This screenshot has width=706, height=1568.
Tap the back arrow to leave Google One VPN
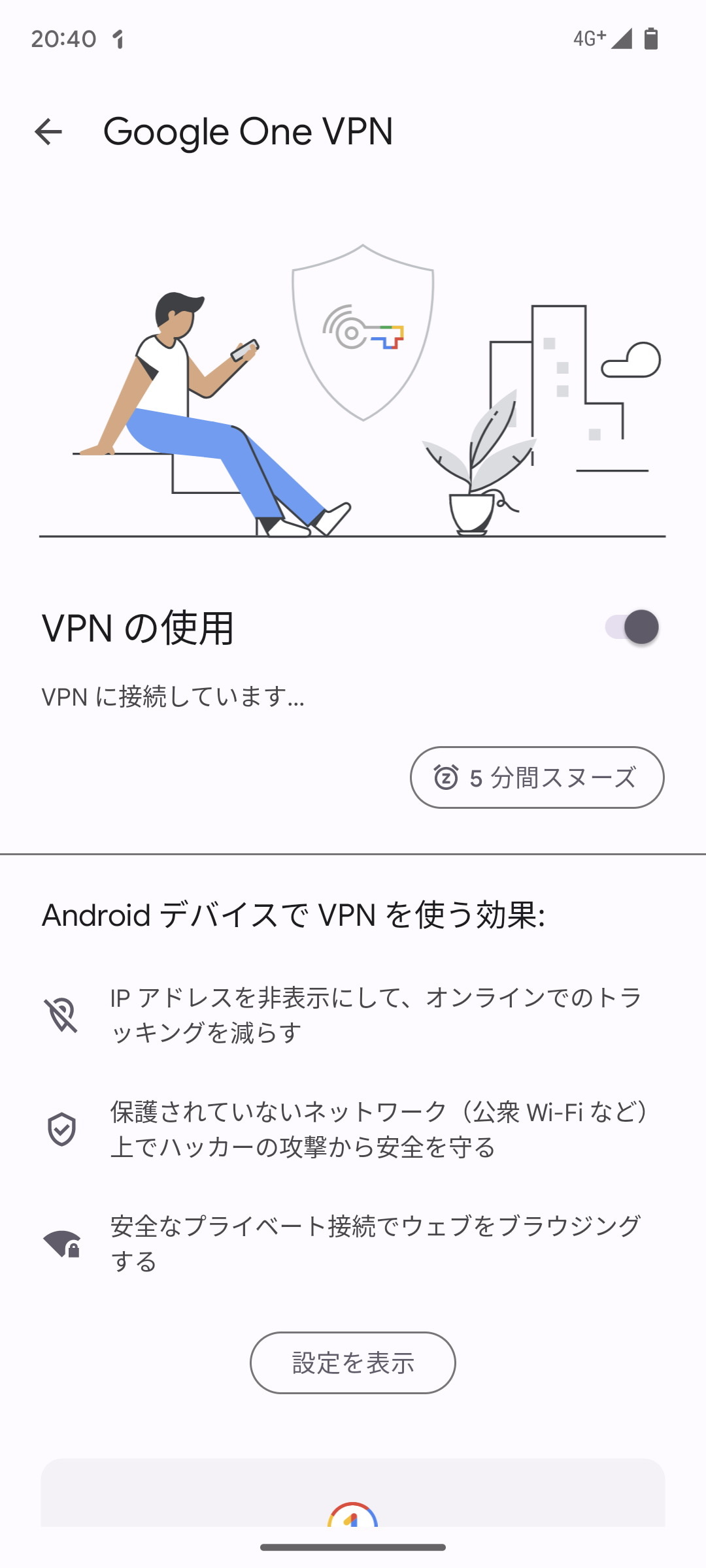pyautogui.click(x=49, y=132)
